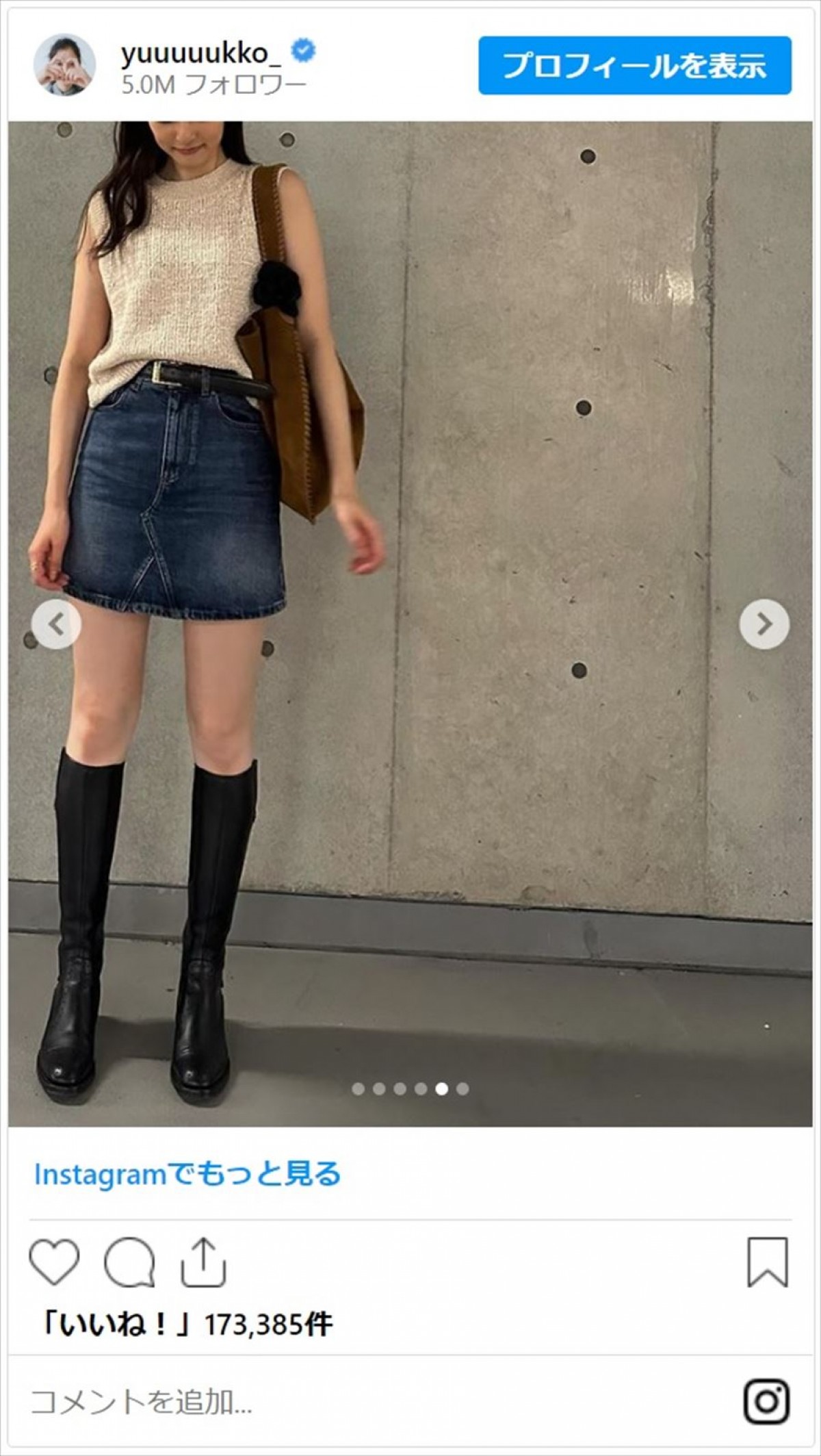Screen dimensions: 821x1456
Task: Share this post with the share icon
Action: click(203, 1262)
